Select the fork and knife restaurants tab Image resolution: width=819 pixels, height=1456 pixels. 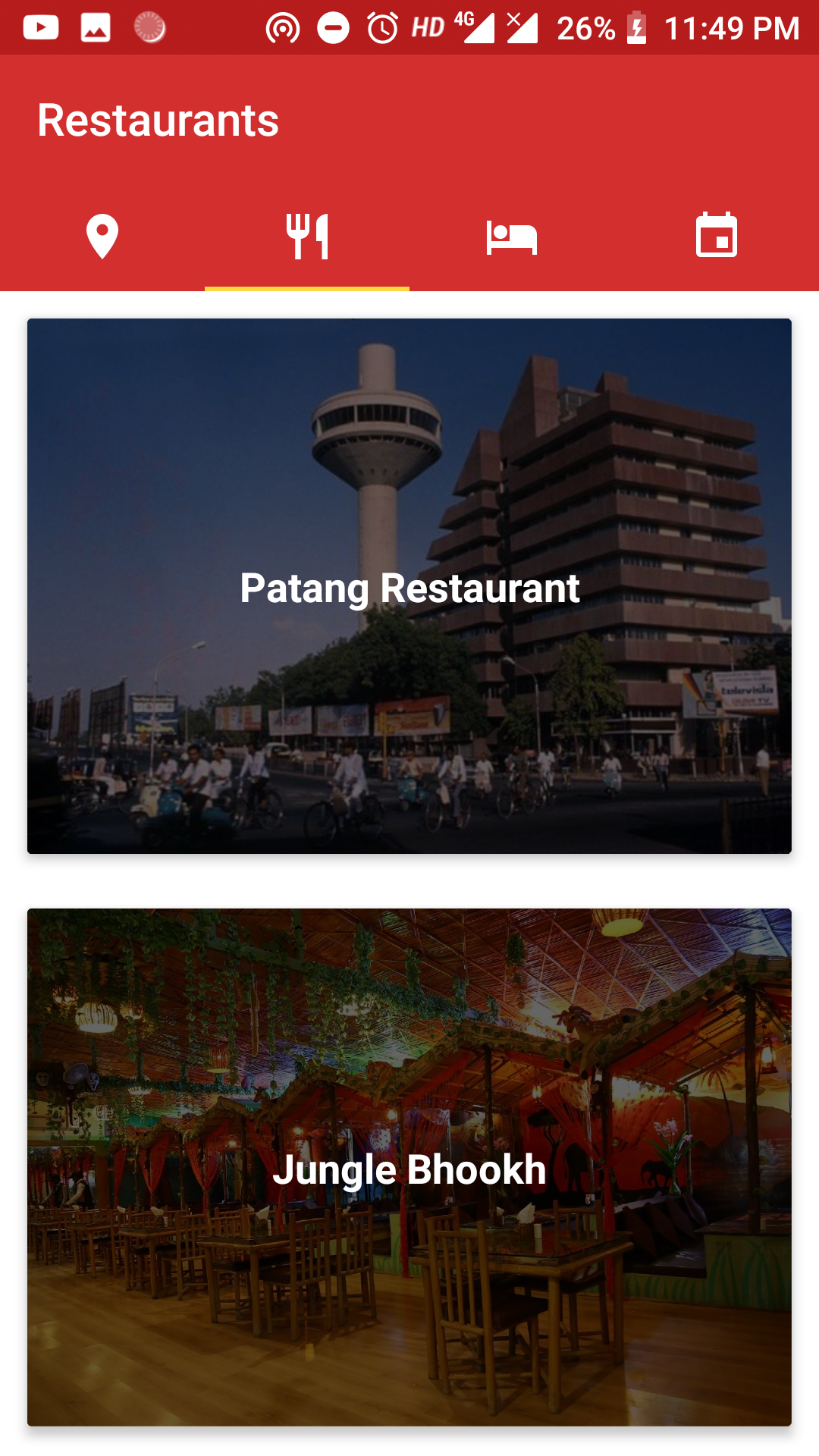pyautogui.click(x=307, y=237)
